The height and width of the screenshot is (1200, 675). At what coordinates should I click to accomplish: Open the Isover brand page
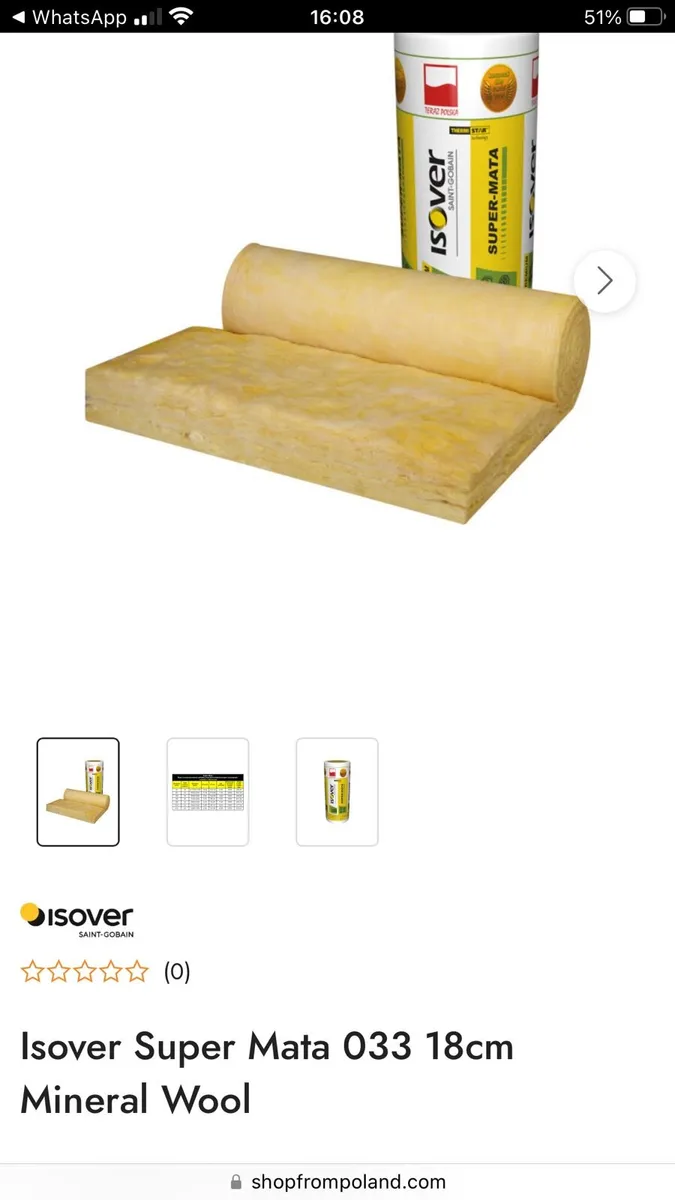click(77, 919)
